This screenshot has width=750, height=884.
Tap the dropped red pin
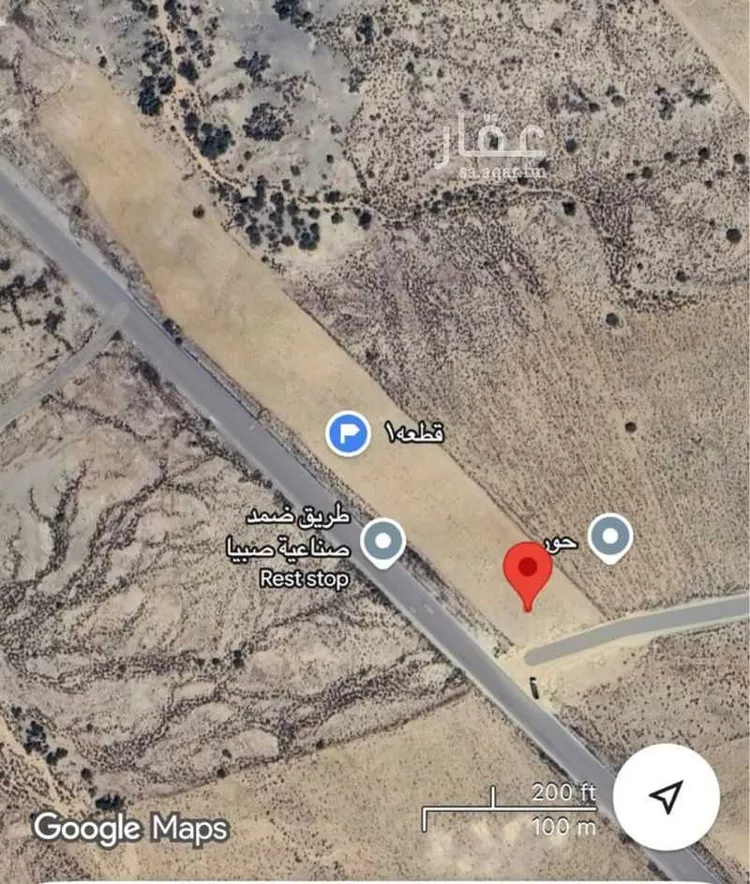(x=528, y=571)
